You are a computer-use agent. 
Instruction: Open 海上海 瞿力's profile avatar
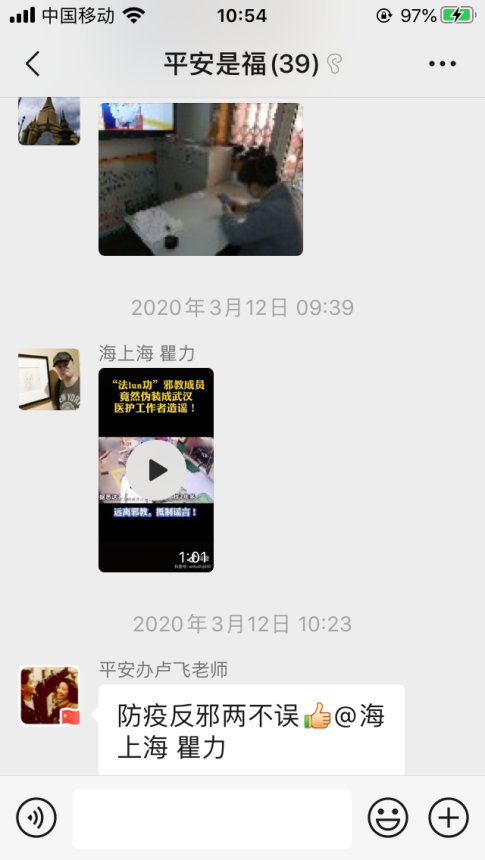pos(49,379)
